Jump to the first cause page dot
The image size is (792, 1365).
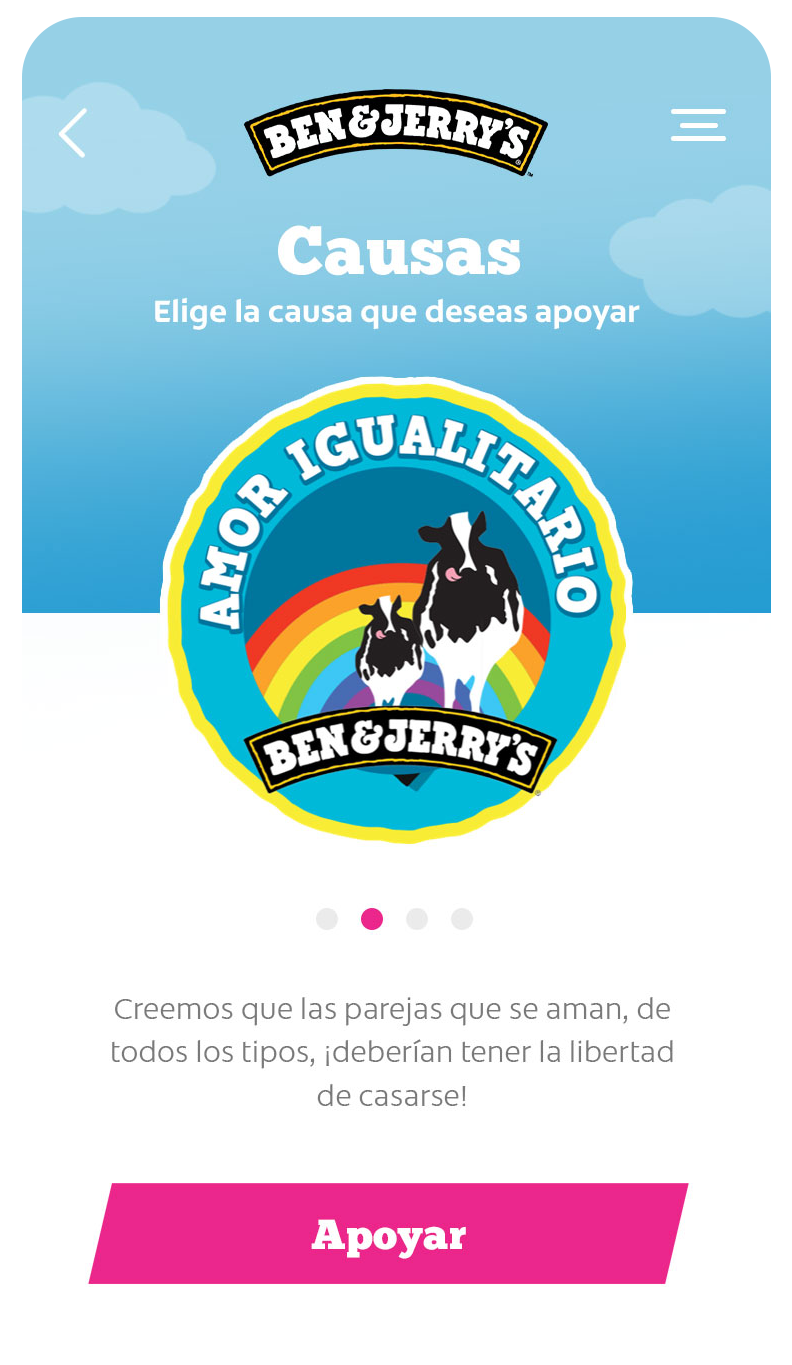tap(327, 919)
